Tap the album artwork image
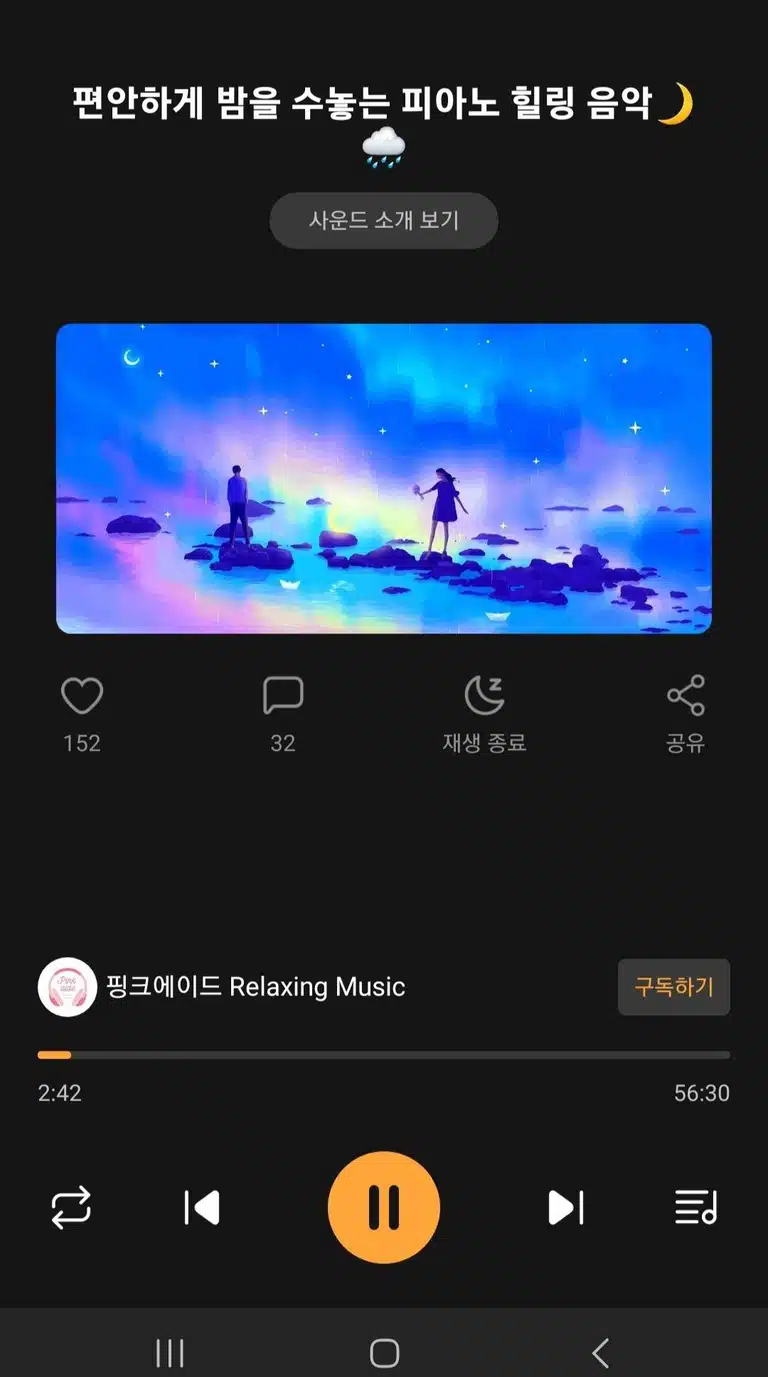Image resolution: width=768 pixels, height=1377 pixels. click(x=384, y=479)
